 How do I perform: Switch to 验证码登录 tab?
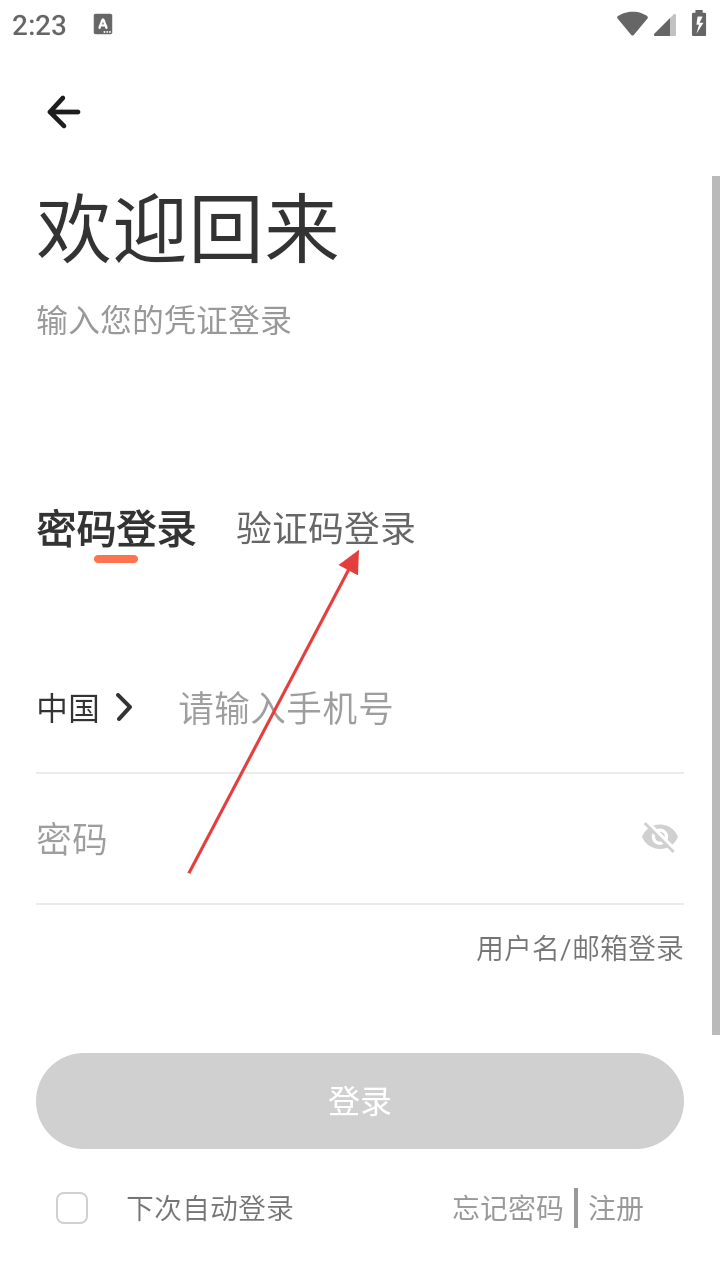(x=326, y=529)
